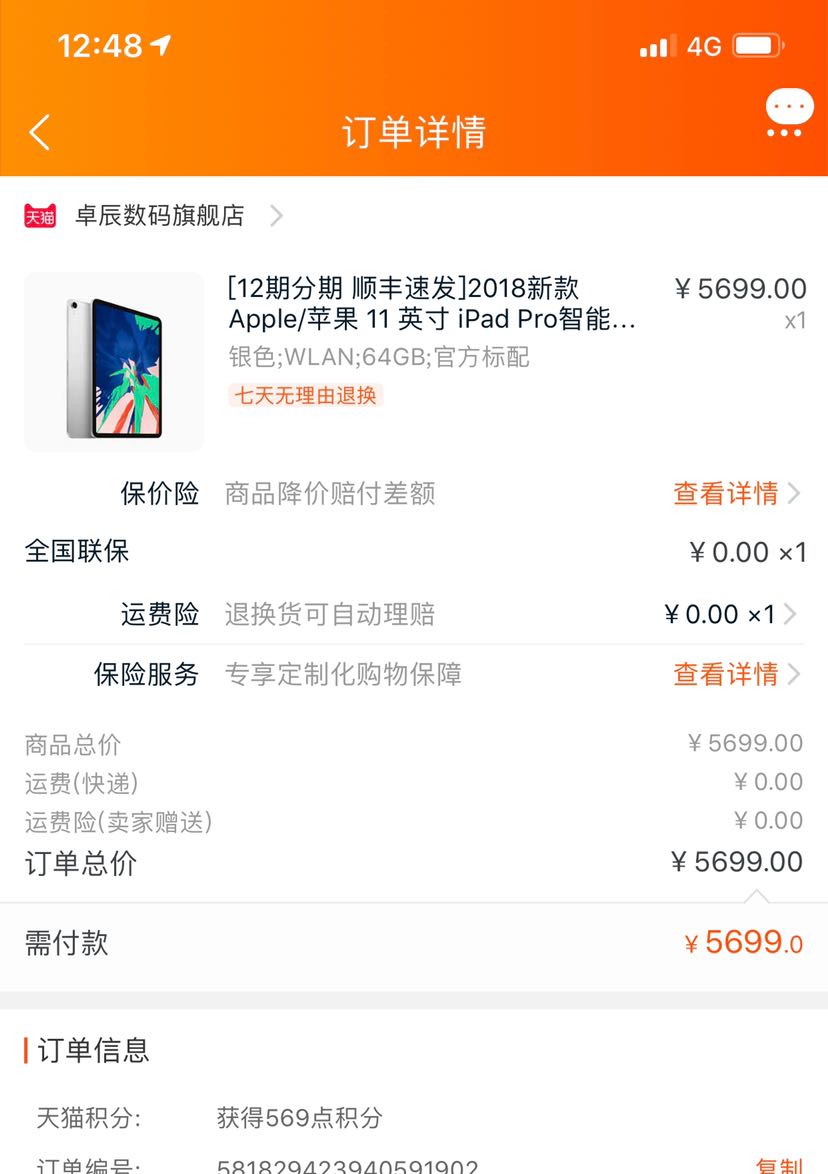
Task: Tap the battery icon in the status bar
Action: (x=759, y=44)
